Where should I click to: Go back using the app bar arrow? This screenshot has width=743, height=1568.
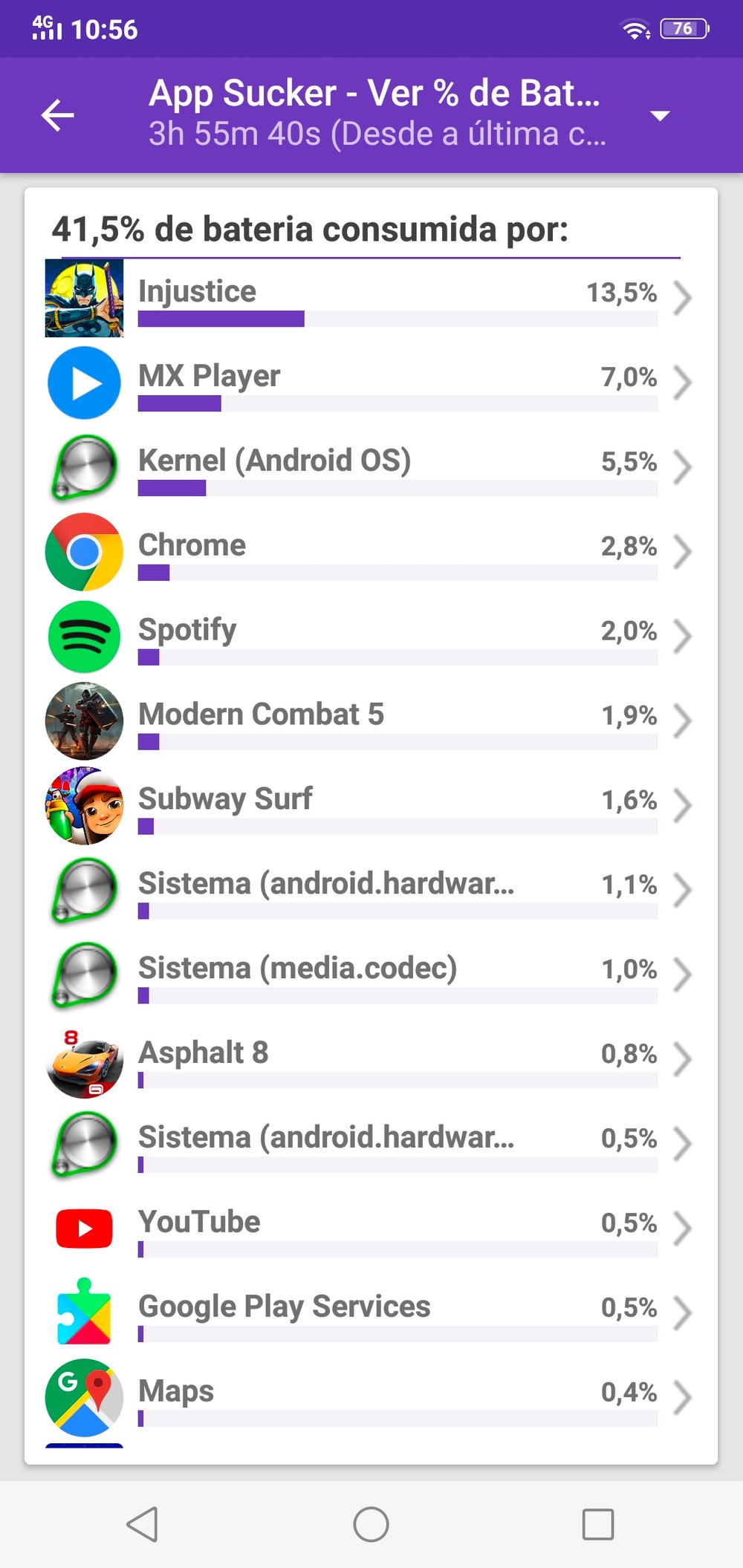[x=58, y=115]
